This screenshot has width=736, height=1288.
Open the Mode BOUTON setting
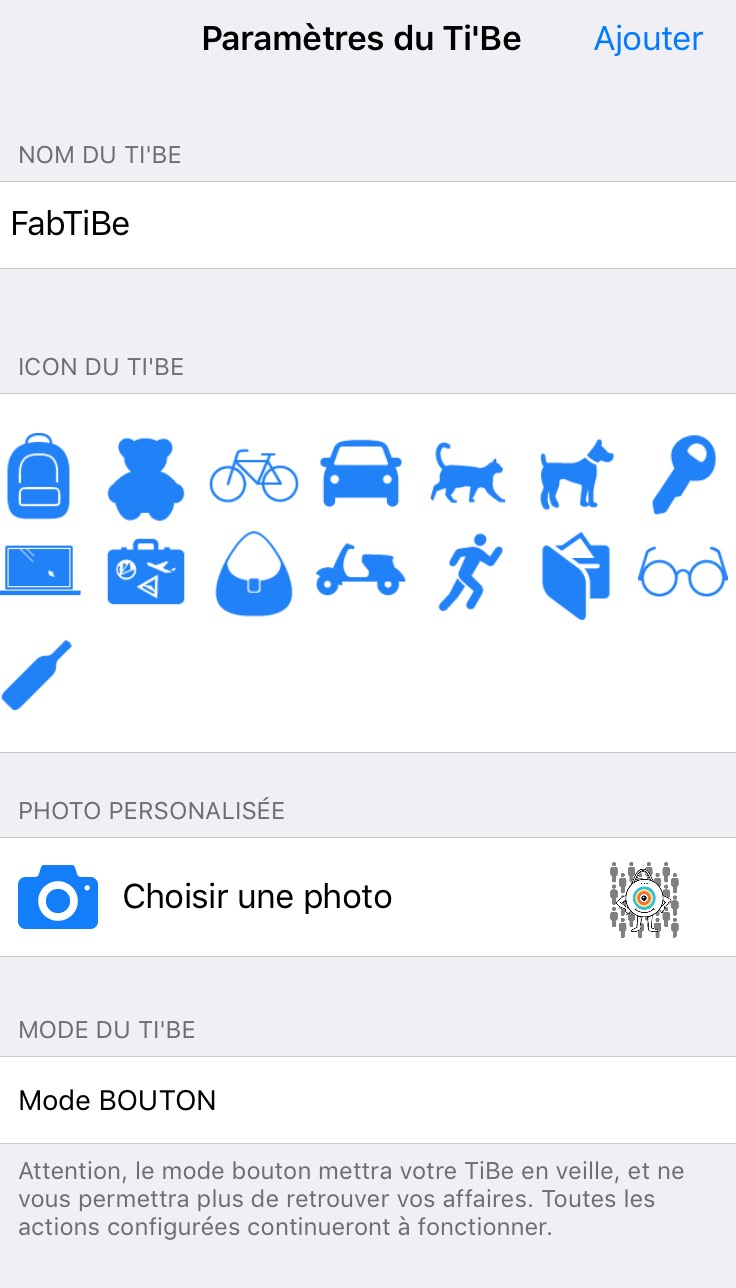click(368, 1100)
